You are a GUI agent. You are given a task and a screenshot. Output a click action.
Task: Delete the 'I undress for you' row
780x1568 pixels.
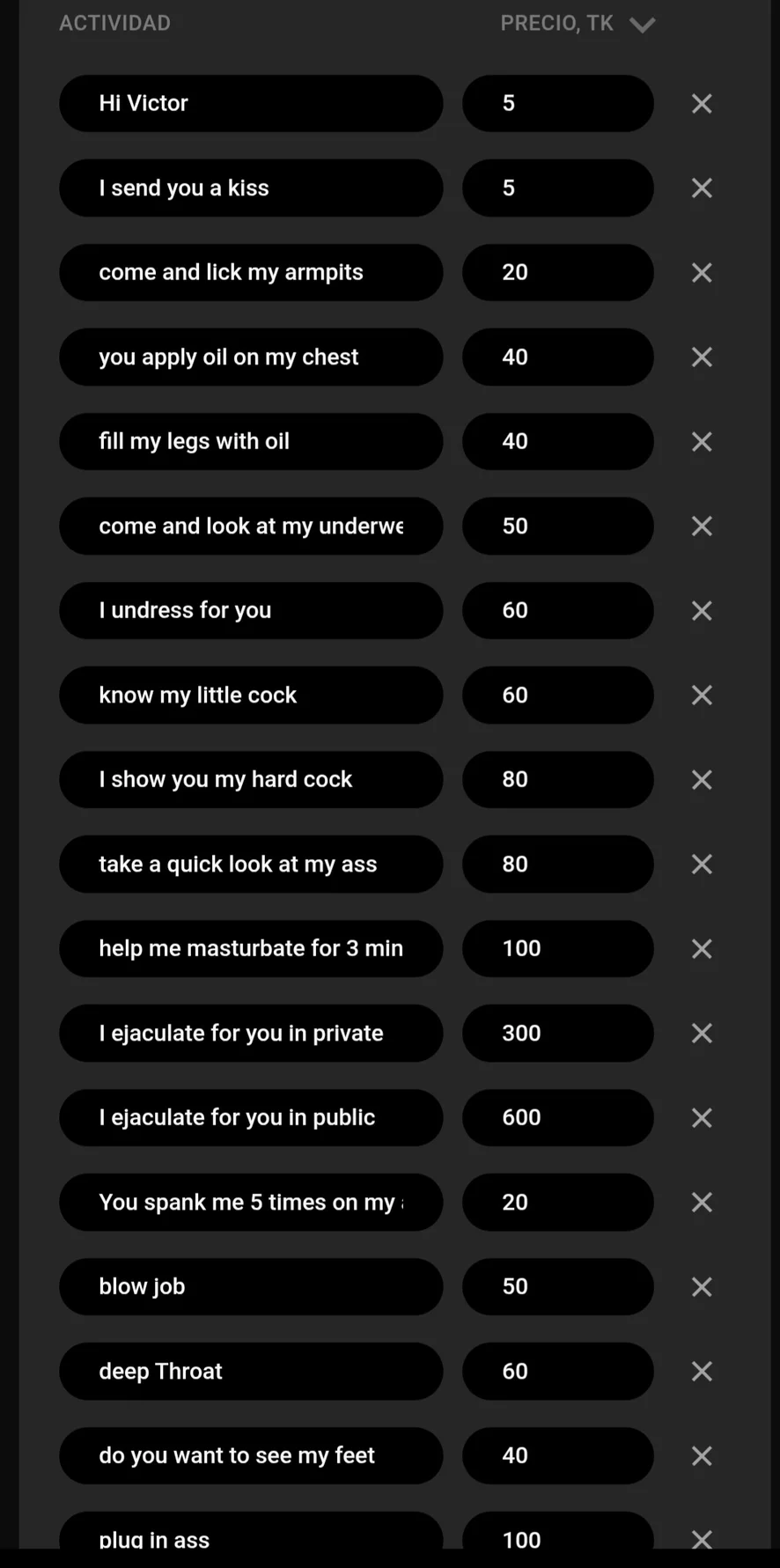[x=702, y=611]
